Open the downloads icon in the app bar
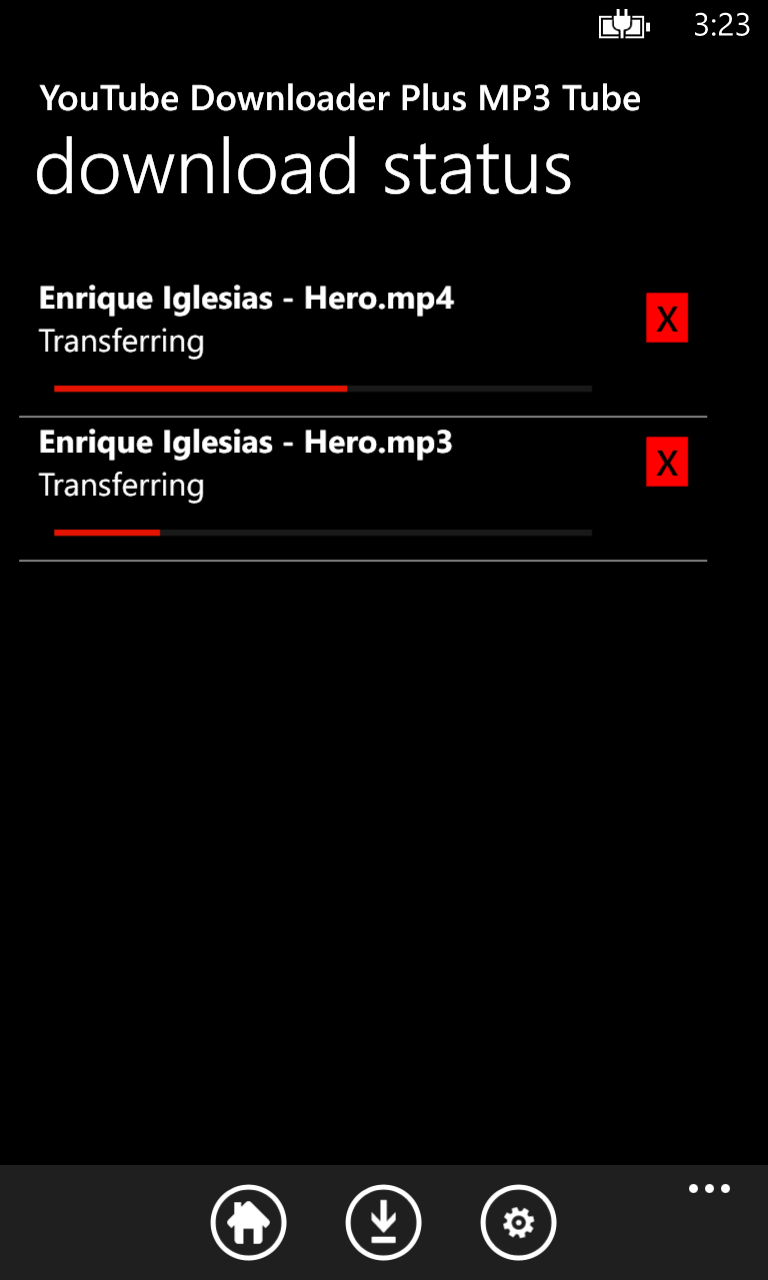The image size is (768, 1280). [384, 1222]
